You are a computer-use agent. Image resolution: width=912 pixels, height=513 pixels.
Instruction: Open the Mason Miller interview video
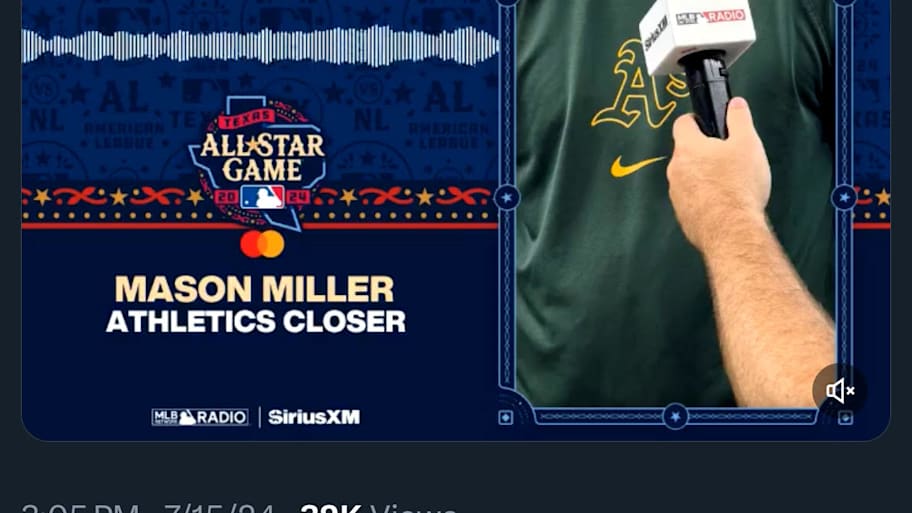[x=455, y=220]
